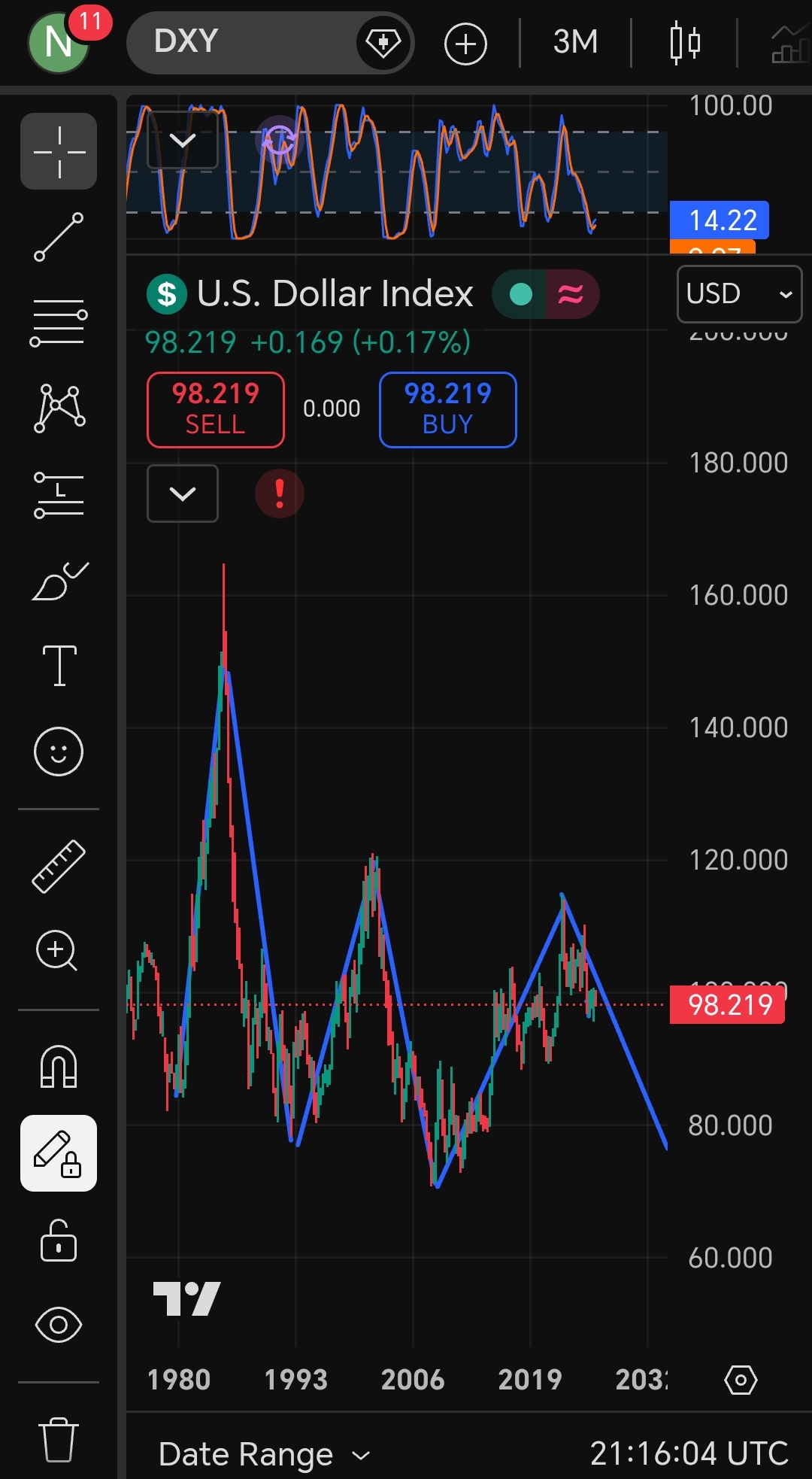812x1479 pixels.
Task: Tap the 98.219 BUY button
Action: (448, 410)
